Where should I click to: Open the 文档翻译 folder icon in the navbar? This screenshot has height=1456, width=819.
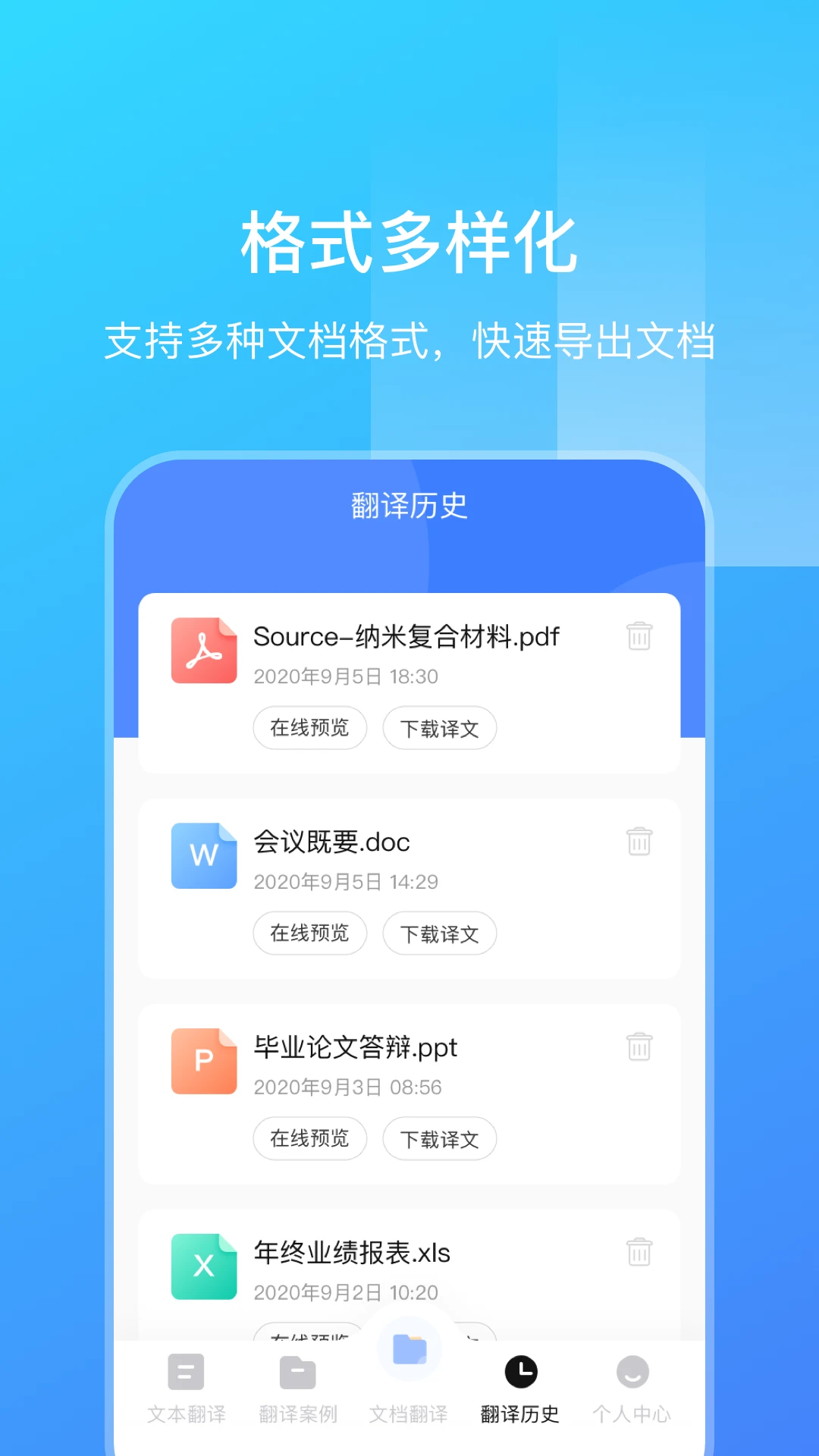tap(409, 1349)
